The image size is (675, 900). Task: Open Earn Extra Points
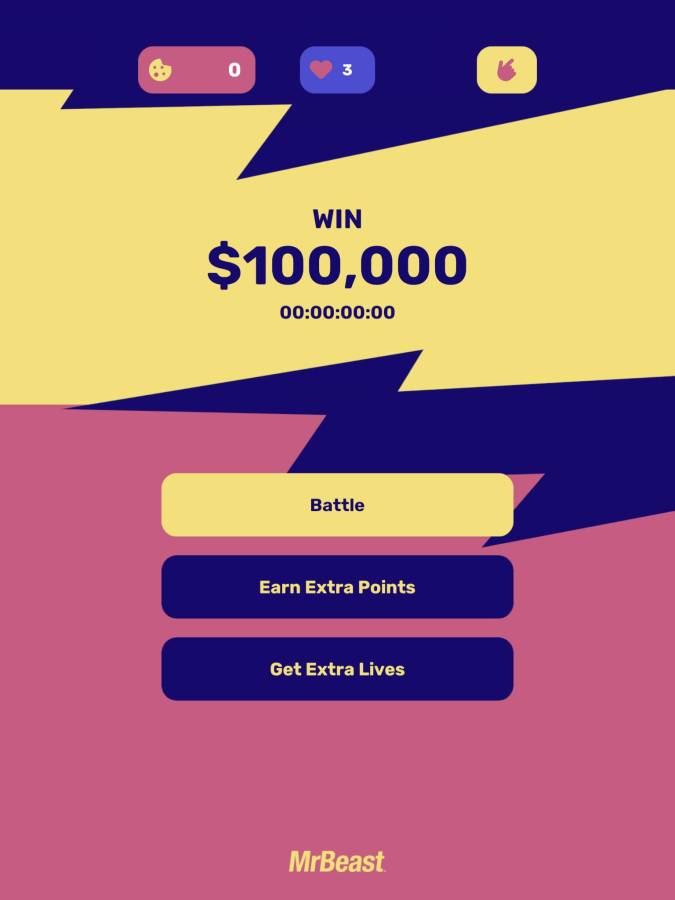click(x=337, y=587)
